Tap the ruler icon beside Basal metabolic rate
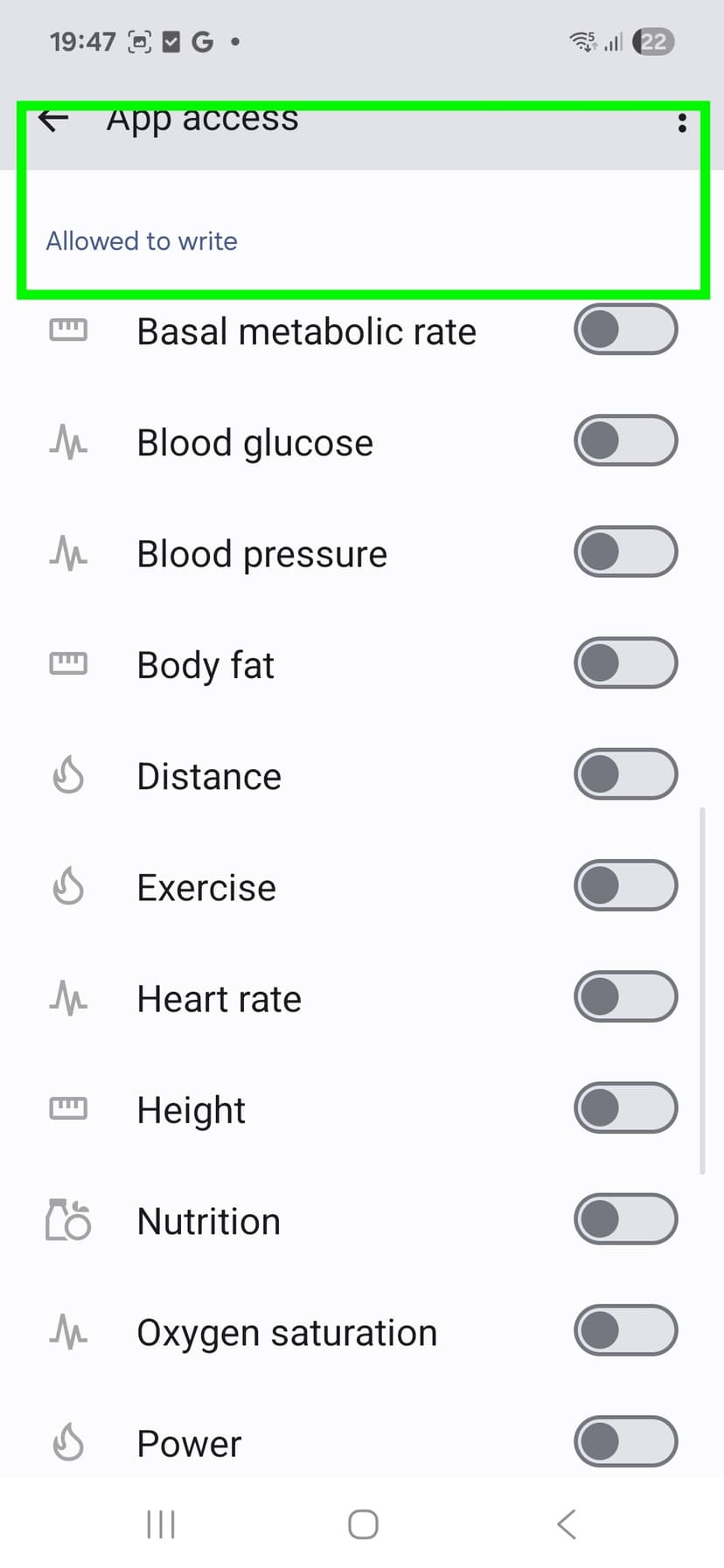 pyautogui.click(x=68, y=330)
